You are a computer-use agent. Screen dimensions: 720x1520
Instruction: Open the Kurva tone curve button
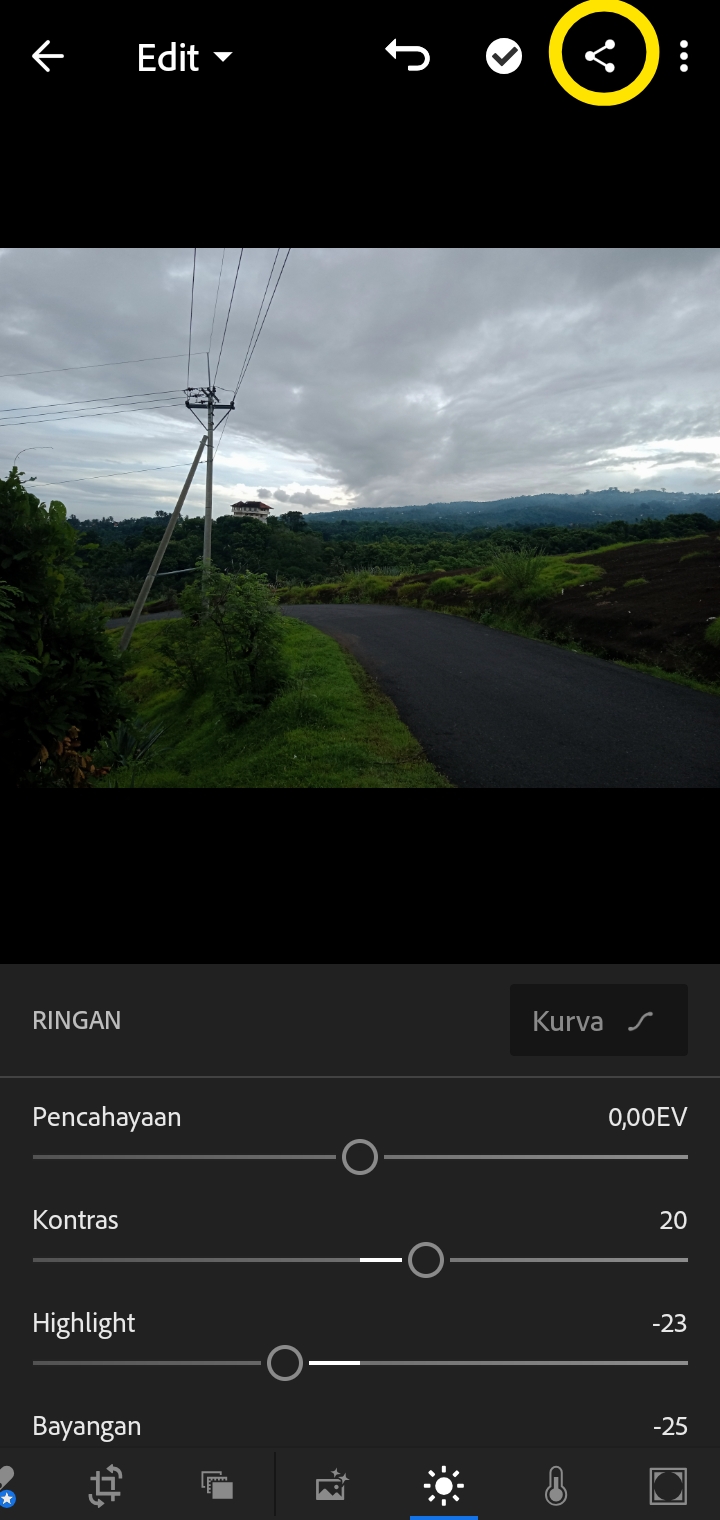598,1021
